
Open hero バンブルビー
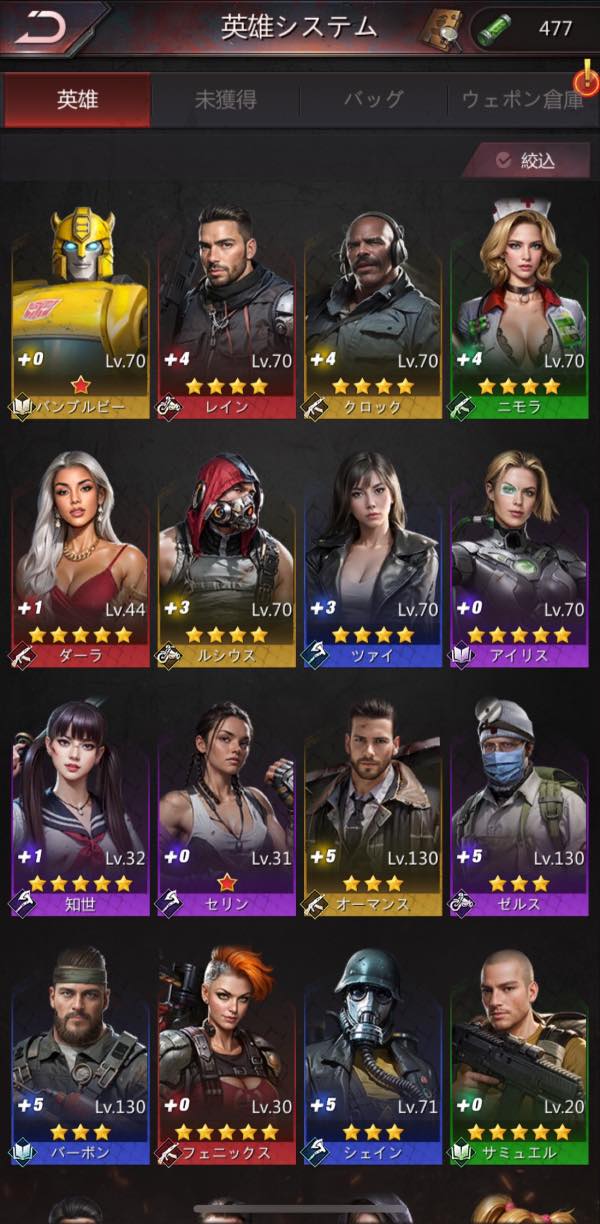click(x=80, y=310)
